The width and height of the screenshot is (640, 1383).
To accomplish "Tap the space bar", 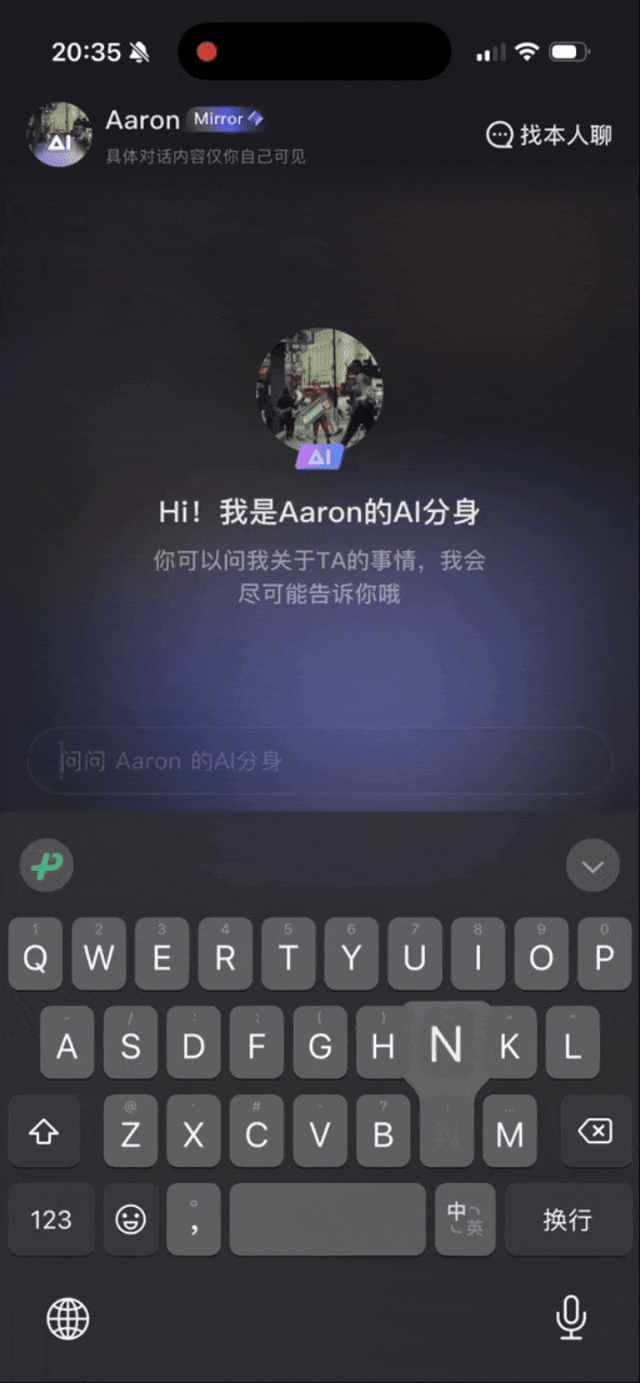I will point(327,1219).
